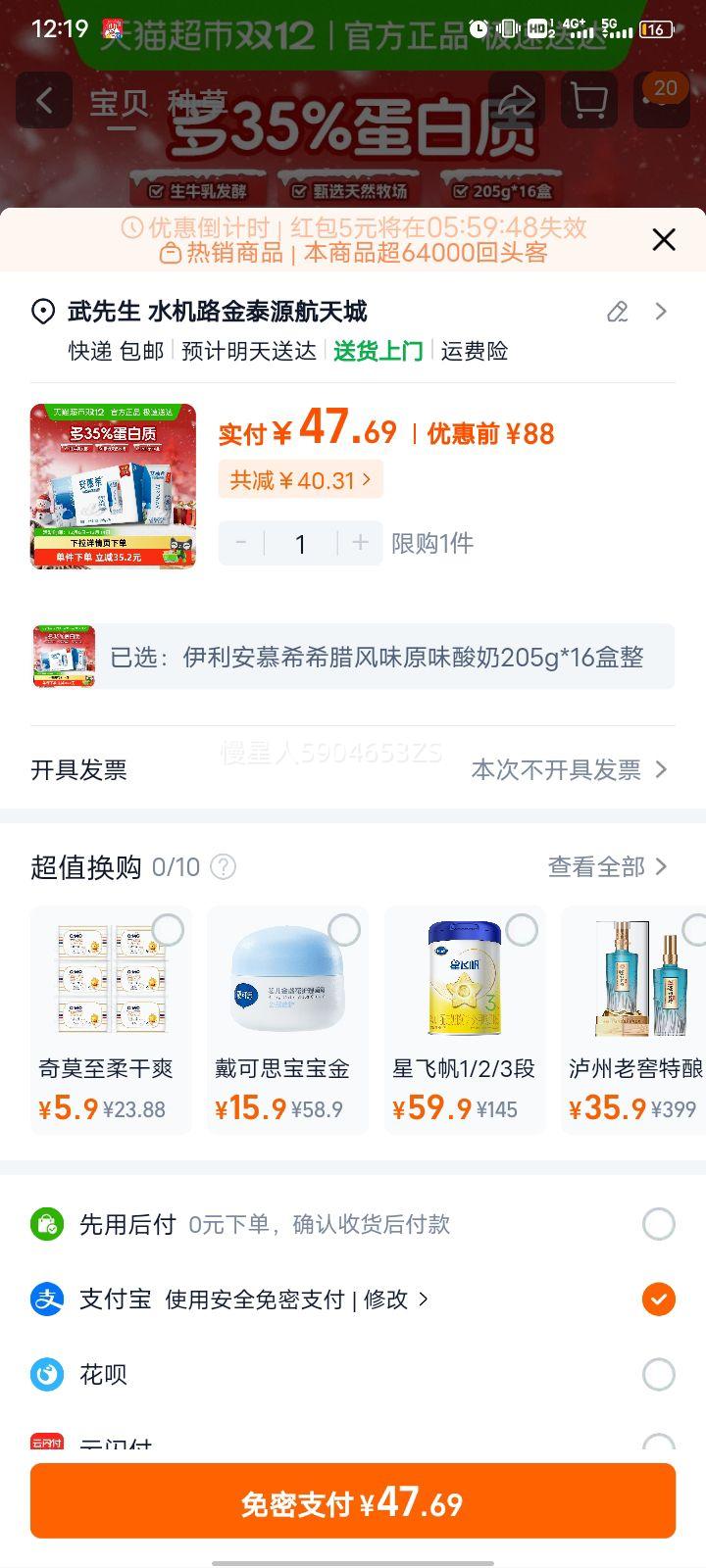Tap the question mark beside 超值换购

[x=223, y=867]
